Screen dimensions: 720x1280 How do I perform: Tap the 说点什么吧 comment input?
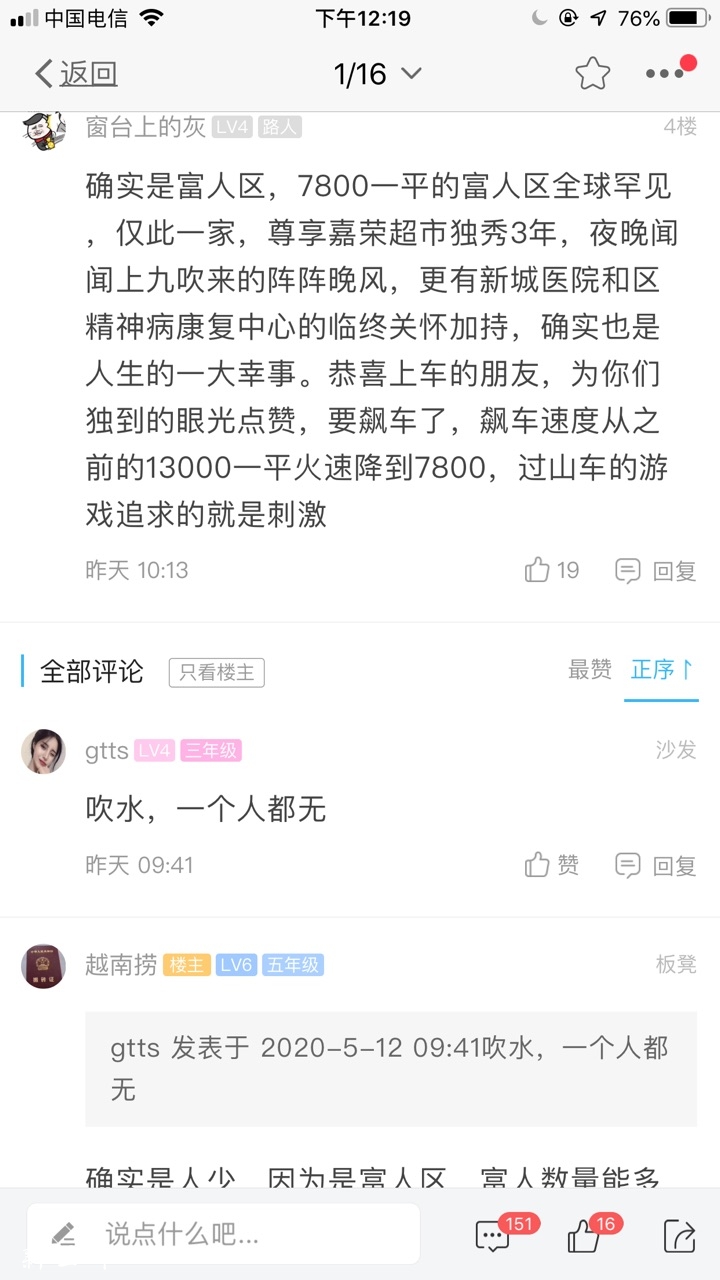[222, 1234]
